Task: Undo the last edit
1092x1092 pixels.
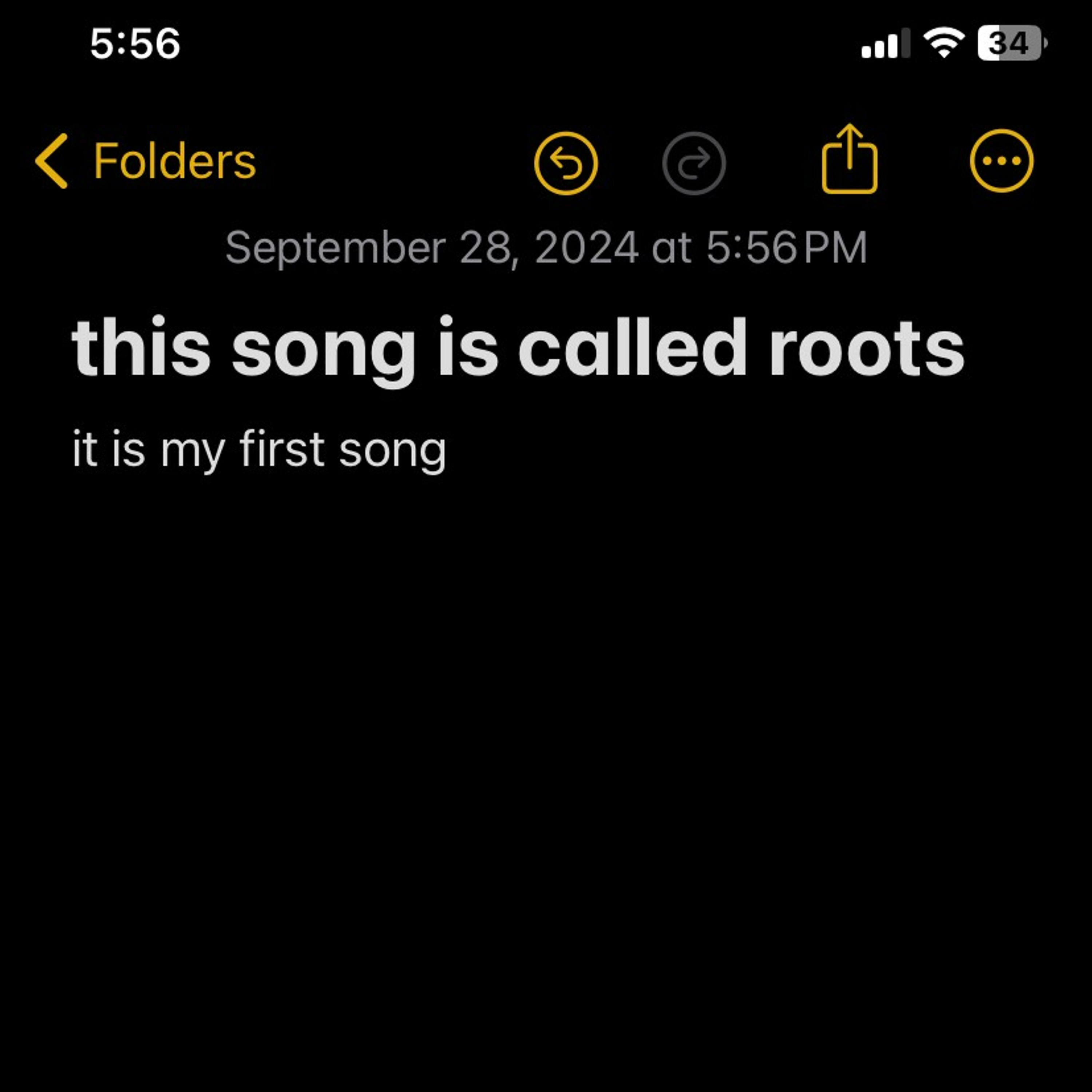Action: coord(566,163)
